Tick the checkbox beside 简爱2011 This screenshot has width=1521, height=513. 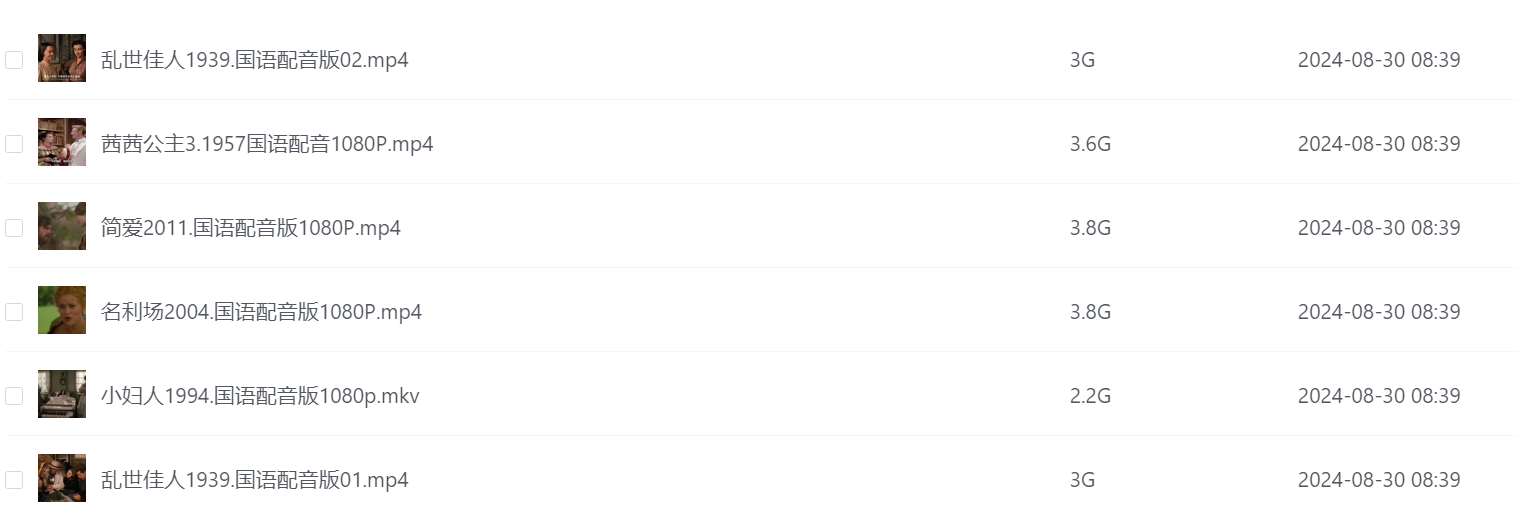14,228
